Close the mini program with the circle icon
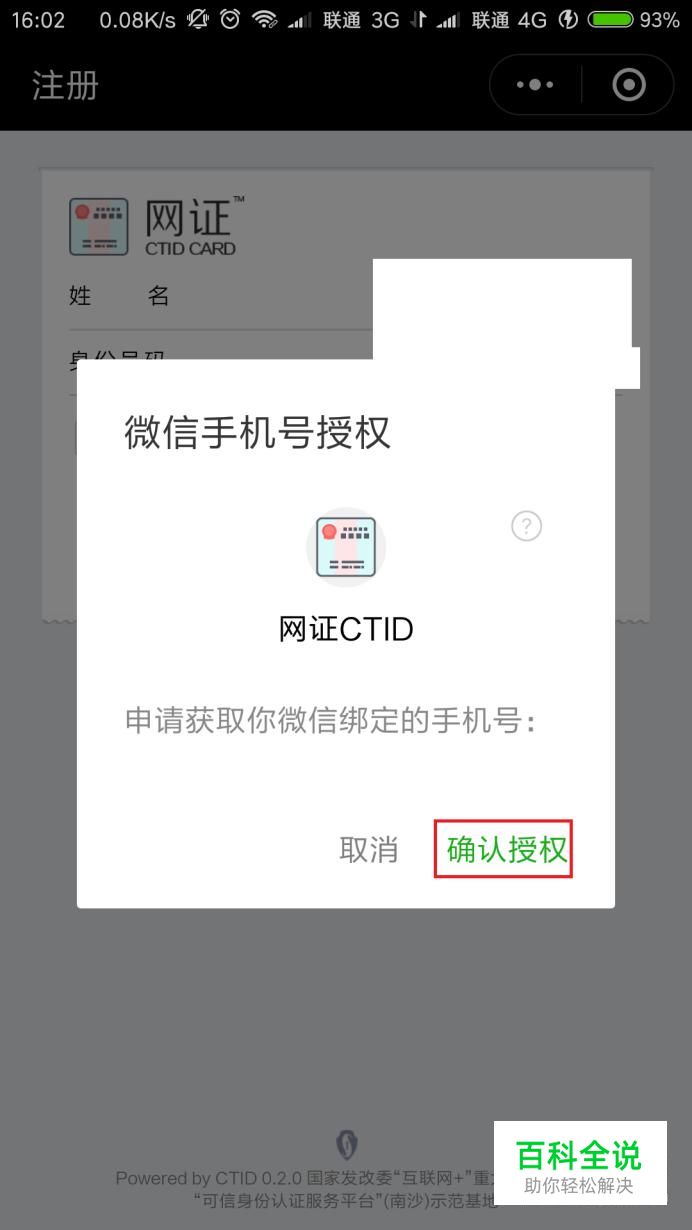The height and width of the screenshot is (1230, 692). (x=628, y=85)
